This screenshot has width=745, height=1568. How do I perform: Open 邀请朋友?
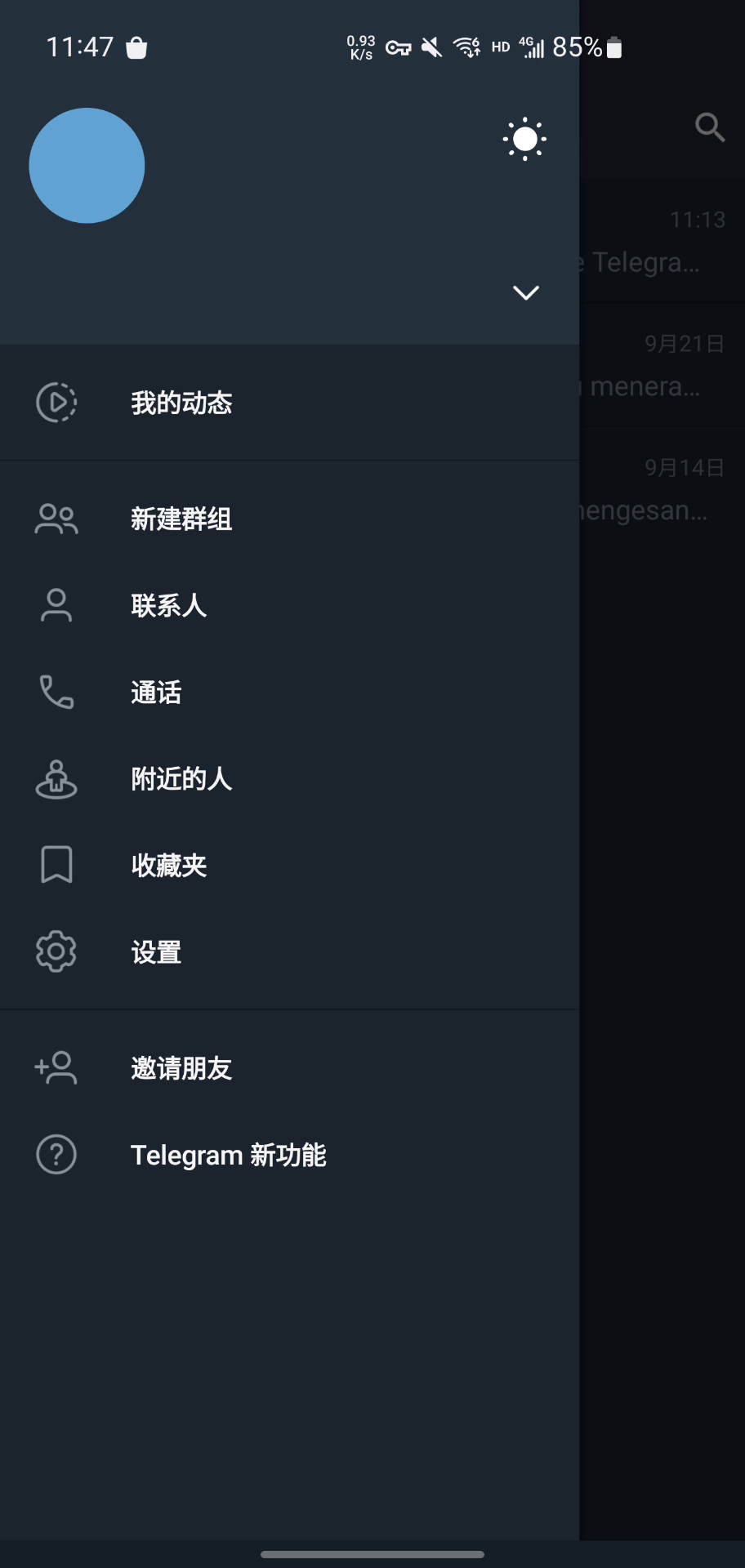pos(181,1067)
